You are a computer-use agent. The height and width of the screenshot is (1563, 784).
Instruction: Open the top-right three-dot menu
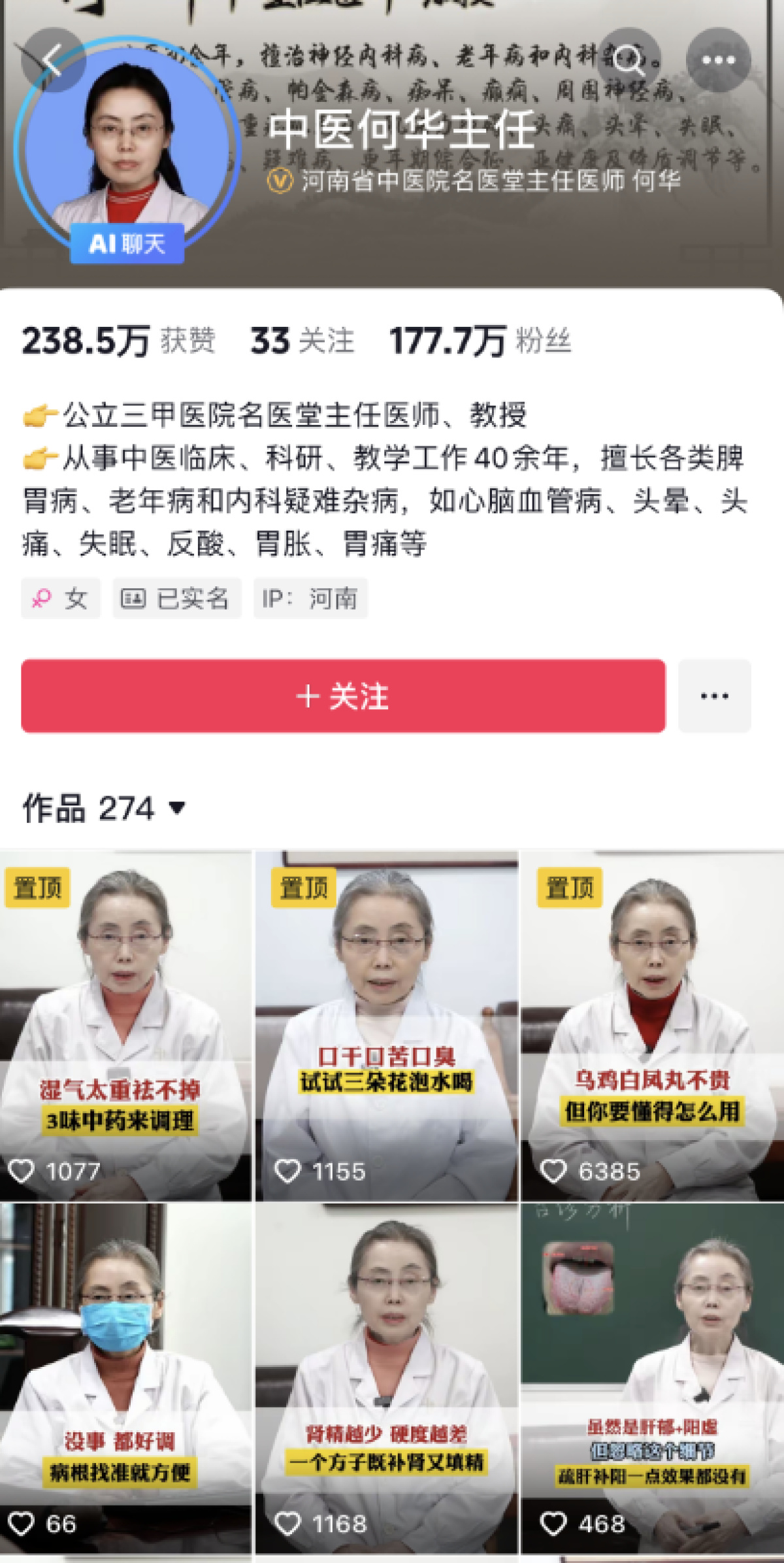[718, 60]
